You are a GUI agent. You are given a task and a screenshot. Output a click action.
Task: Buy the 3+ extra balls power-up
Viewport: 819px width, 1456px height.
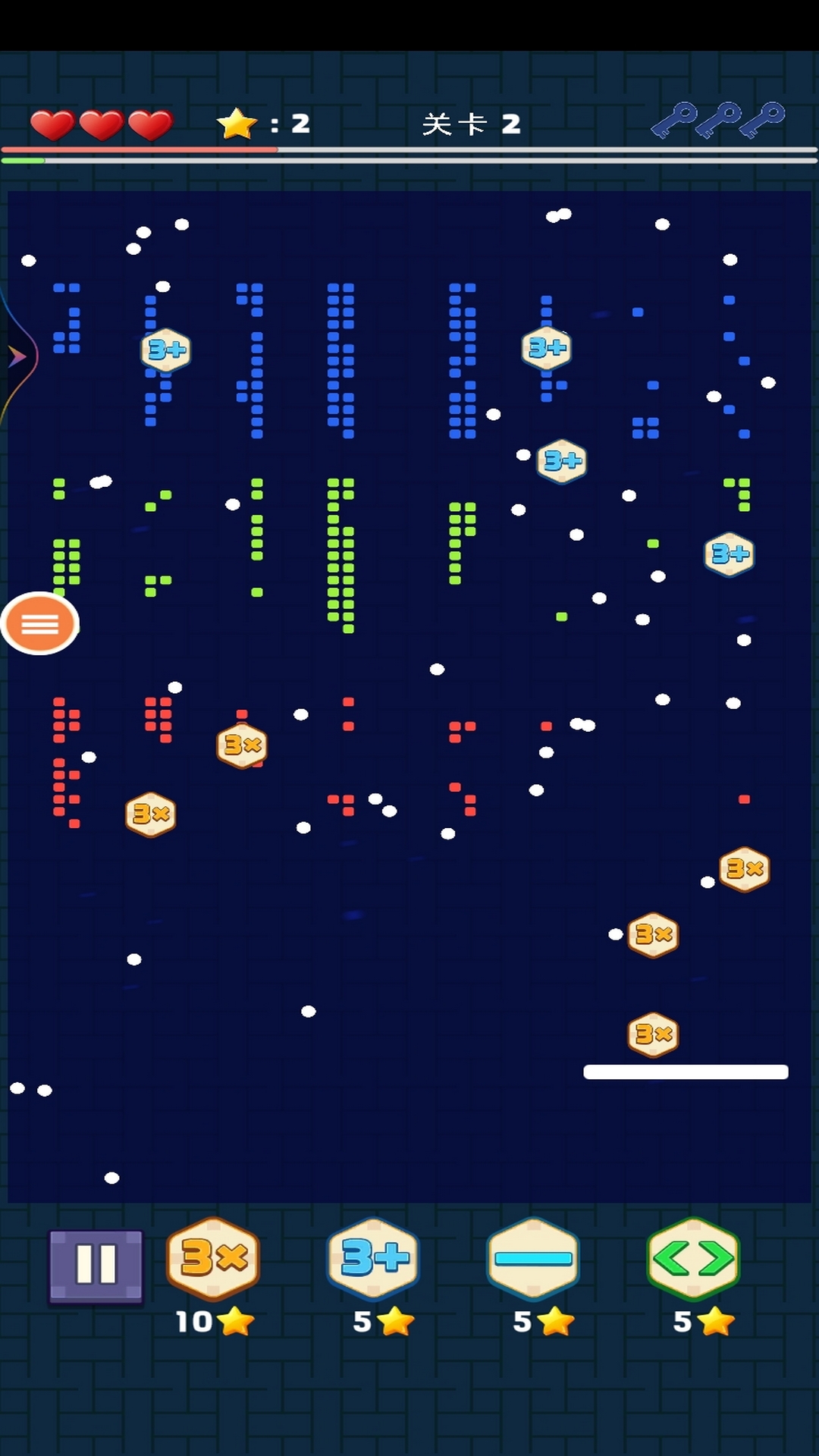[373, 1259]
